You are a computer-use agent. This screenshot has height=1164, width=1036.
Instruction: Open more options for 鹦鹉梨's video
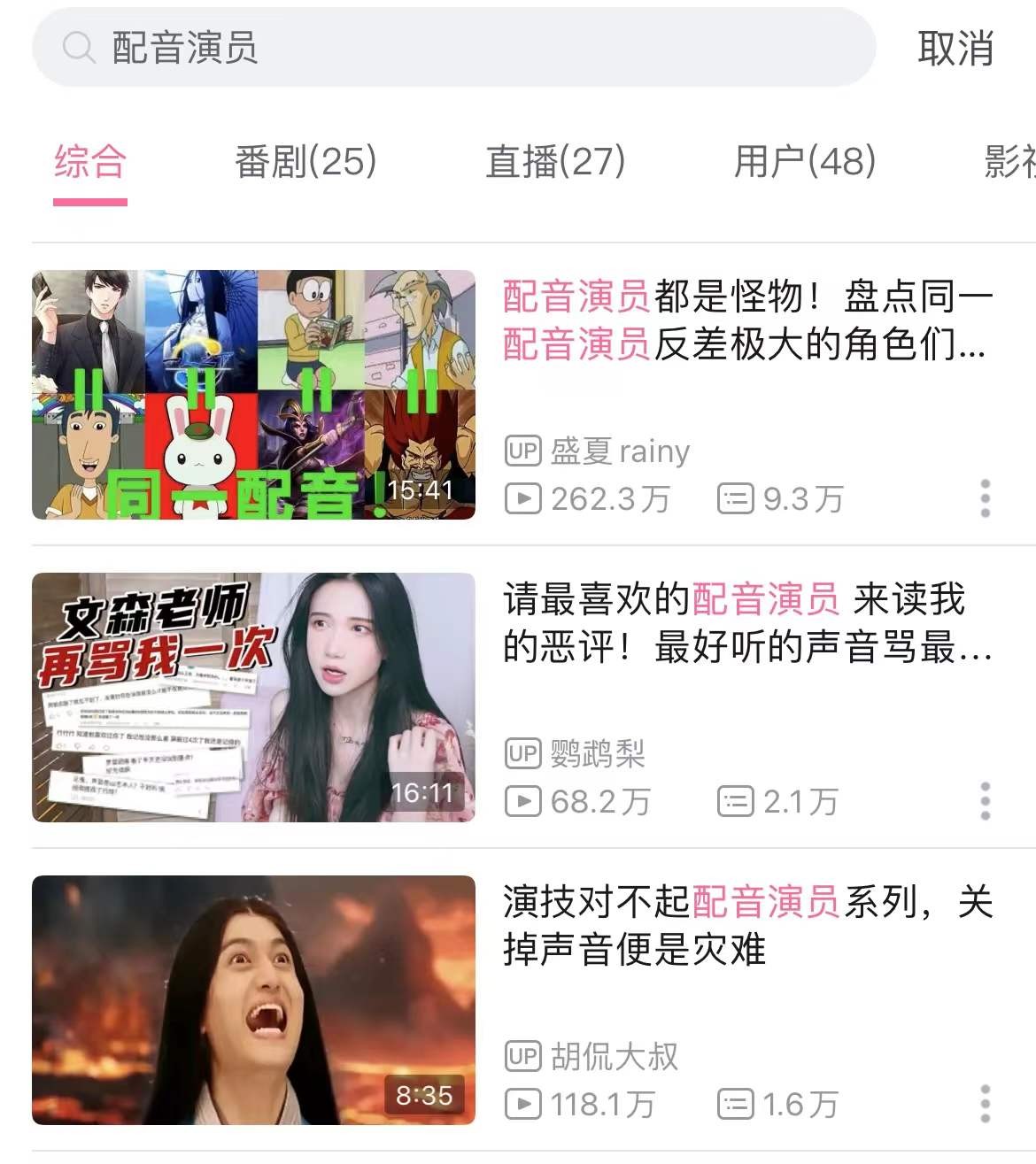point(985,801)
